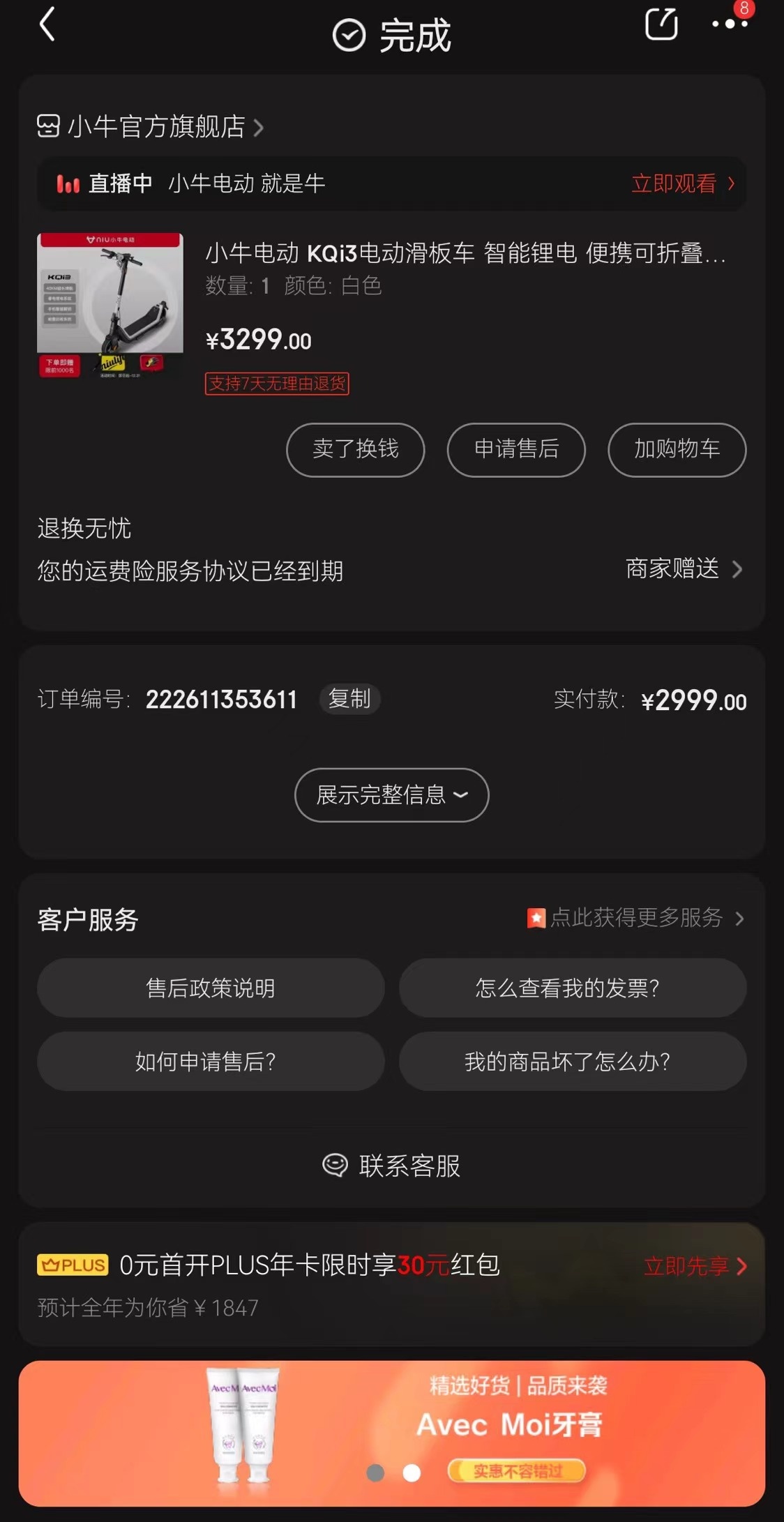Open 商家赠送 shipping insurance details
This screenshot has width=784, height=1522.
pos(684,569)
